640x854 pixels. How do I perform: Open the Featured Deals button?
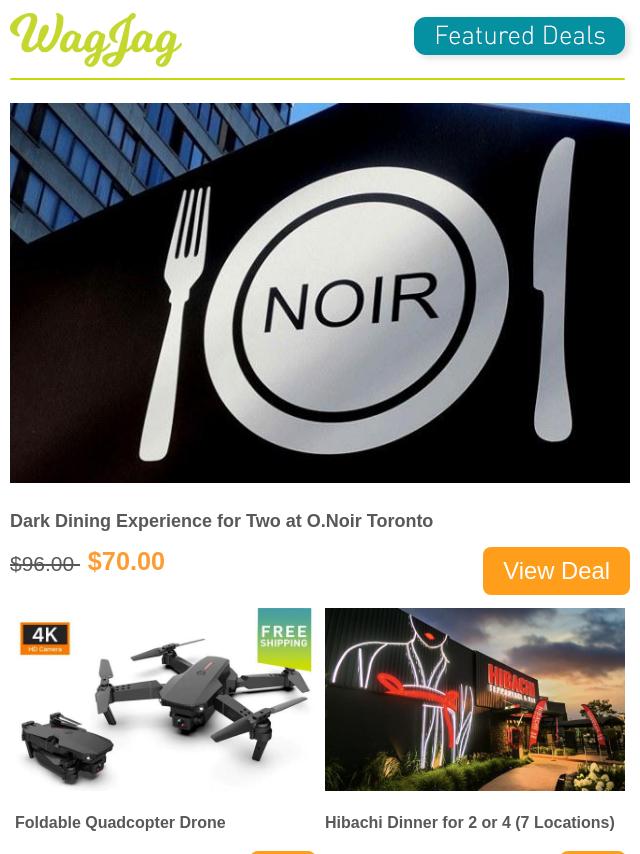tap(519, 36)
